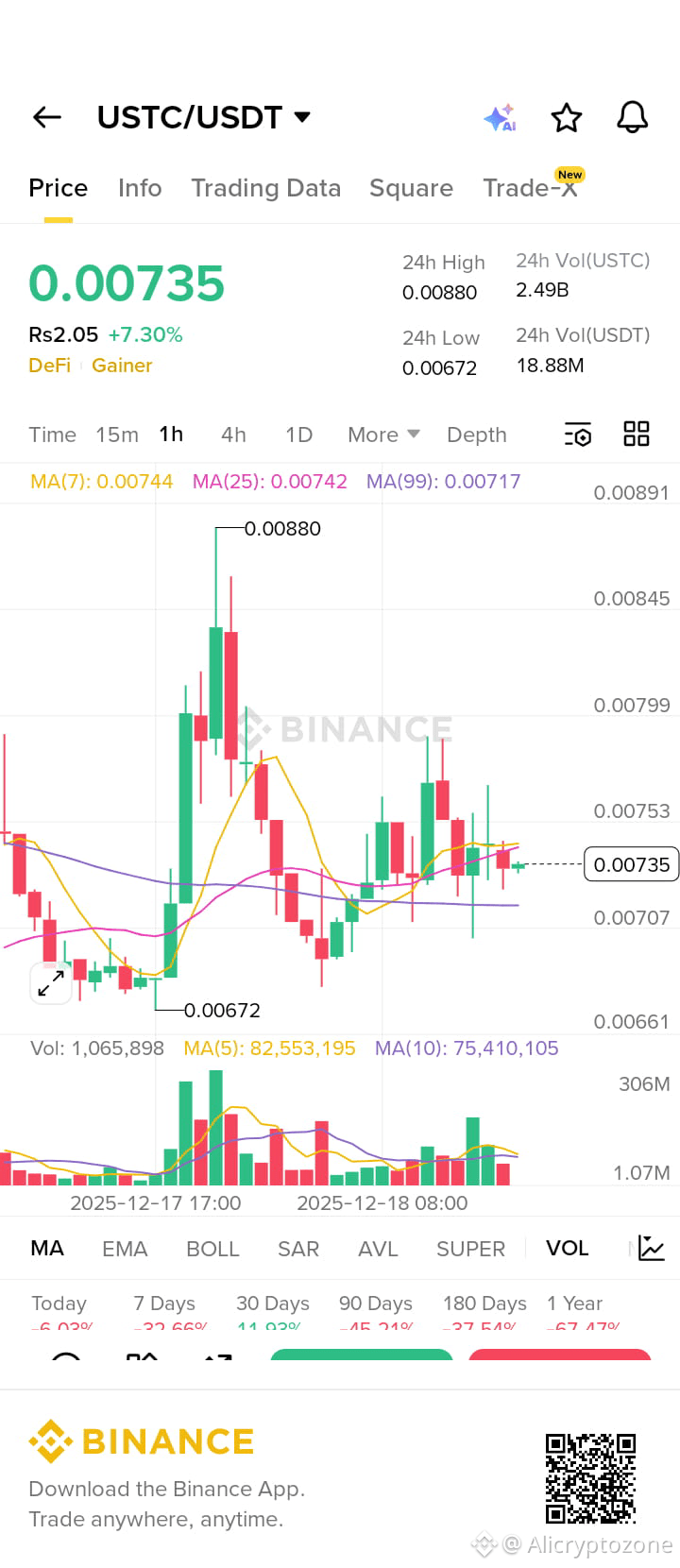
Task: Open the USTC/USDT pair dropdown
Action: (x=205, y=116)
